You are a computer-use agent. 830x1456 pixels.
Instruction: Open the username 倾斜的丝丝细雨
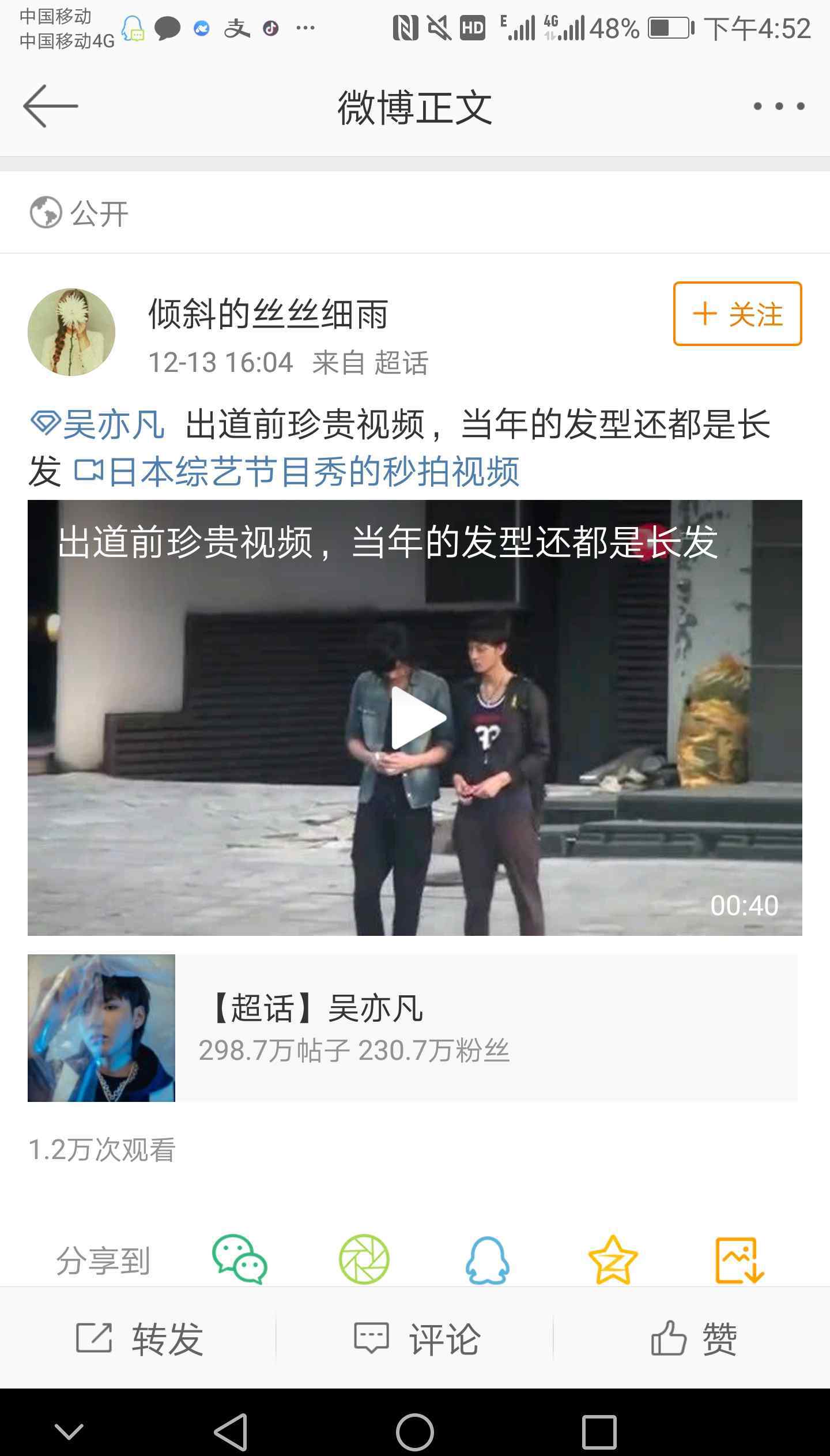tap(268, 314)
